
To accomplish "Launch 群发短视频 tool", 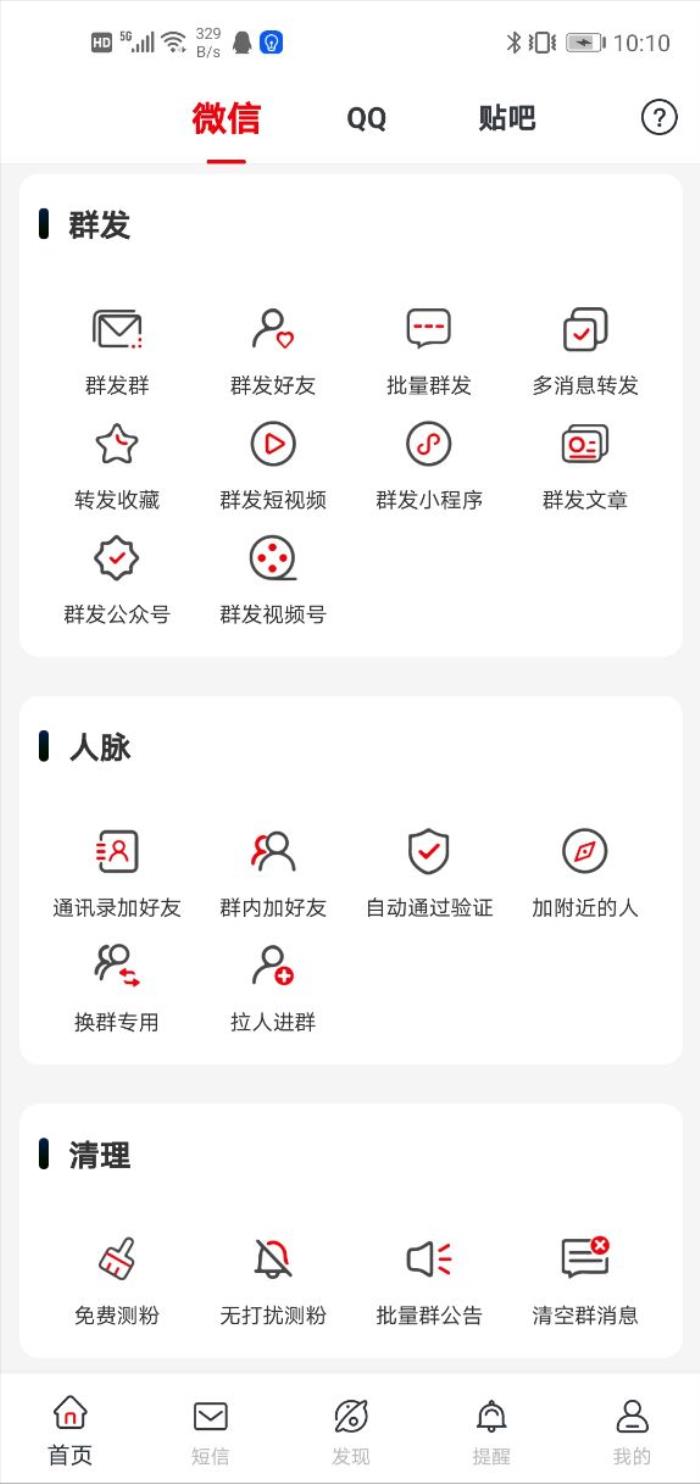I will (273, 464).
